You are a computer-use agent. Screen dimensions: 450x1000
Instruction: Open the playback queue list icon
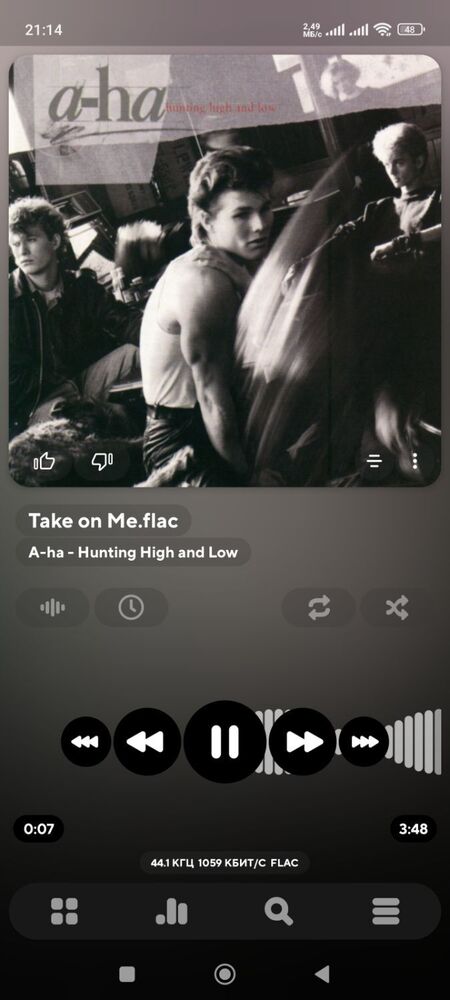(375, 461)
